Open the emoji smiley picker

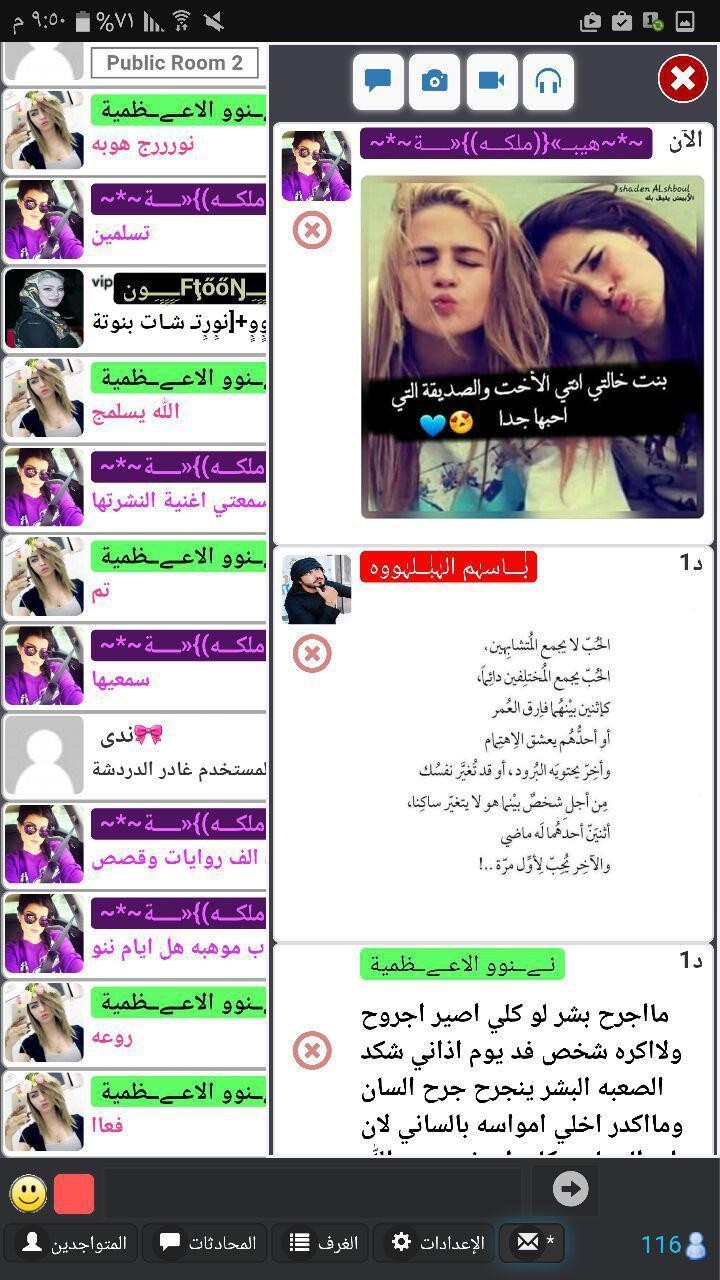(x=29, y=1192)
